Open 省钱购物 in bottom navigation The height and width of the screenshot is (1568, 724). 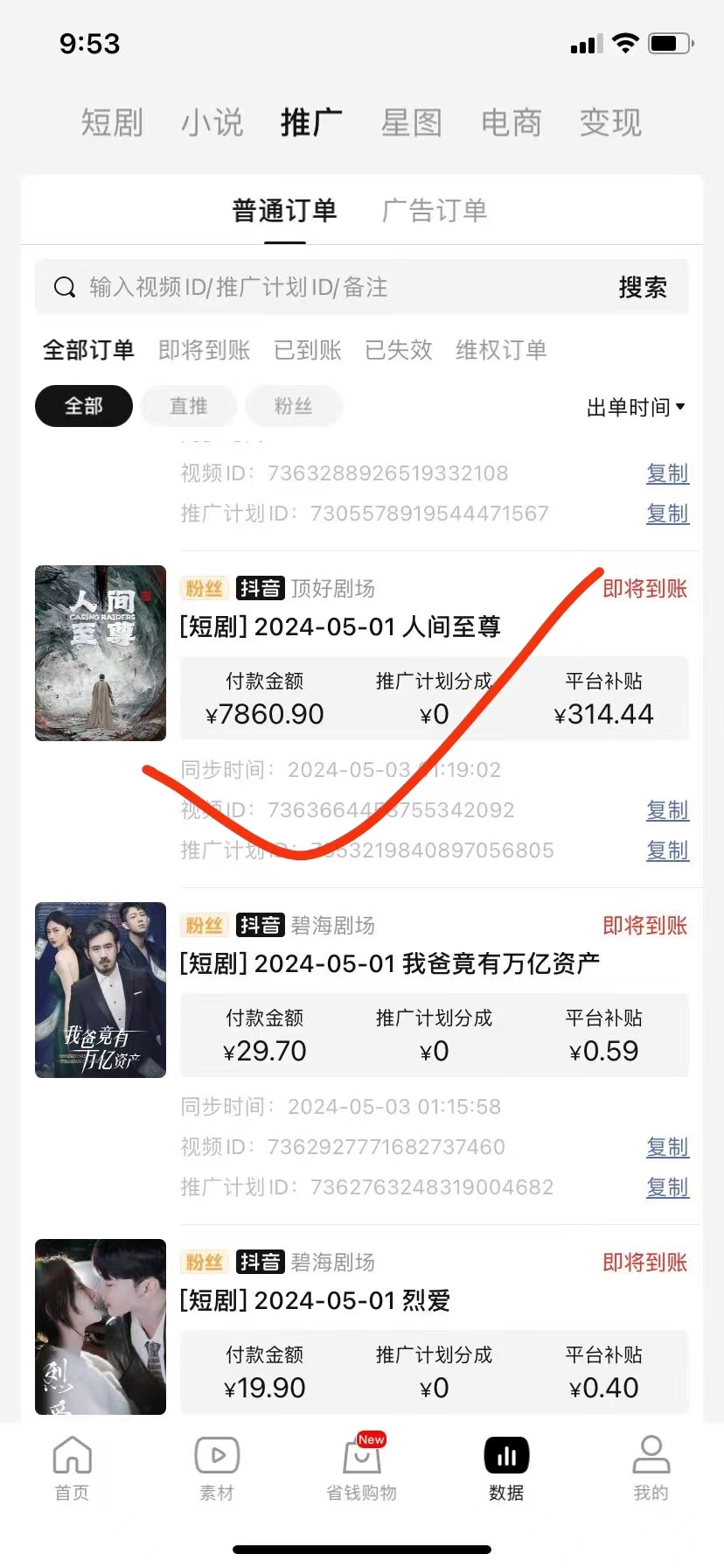tap(361, 1469)
